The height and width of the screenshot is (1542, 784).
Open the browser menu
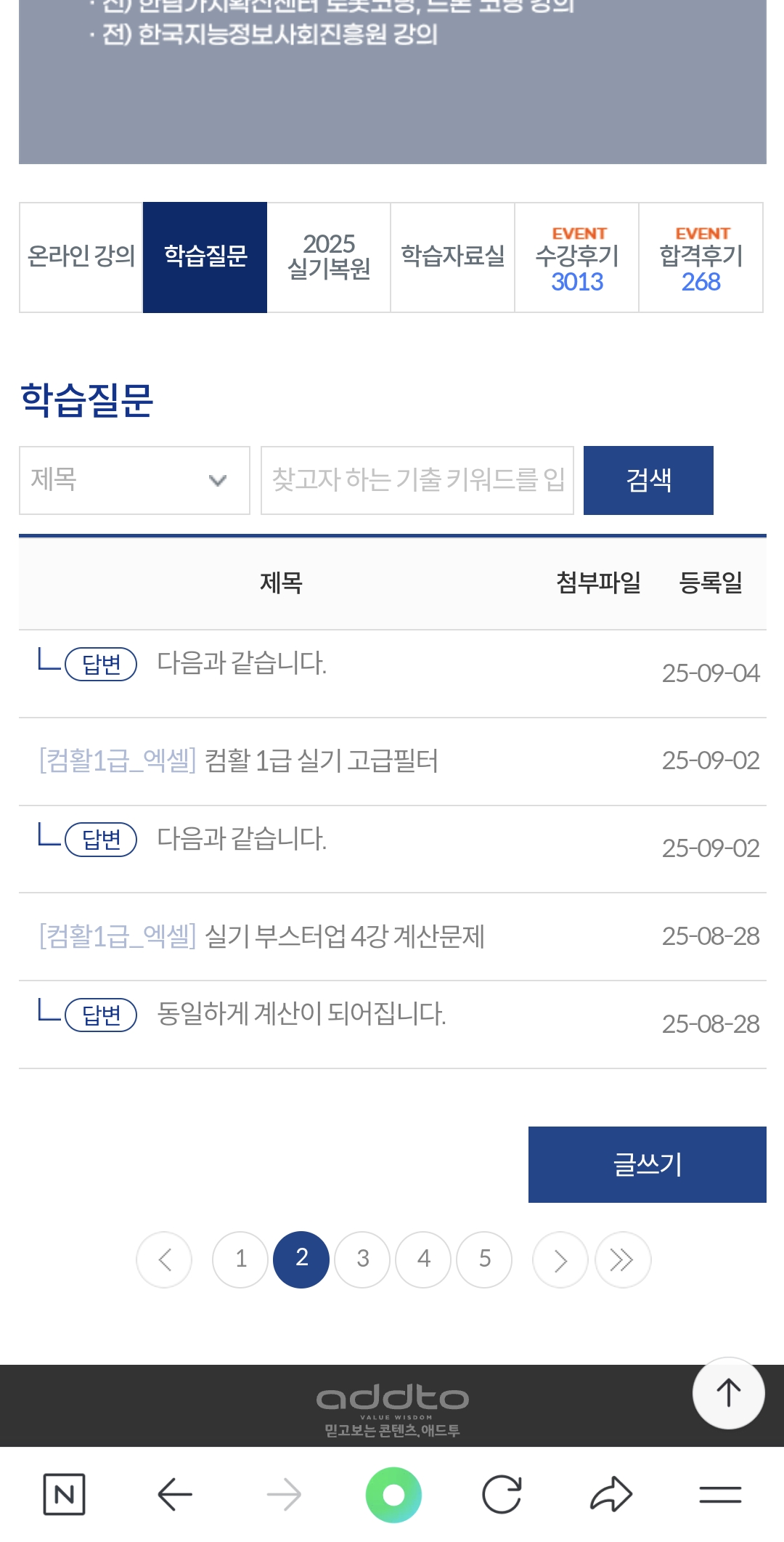pos(719,1494)
